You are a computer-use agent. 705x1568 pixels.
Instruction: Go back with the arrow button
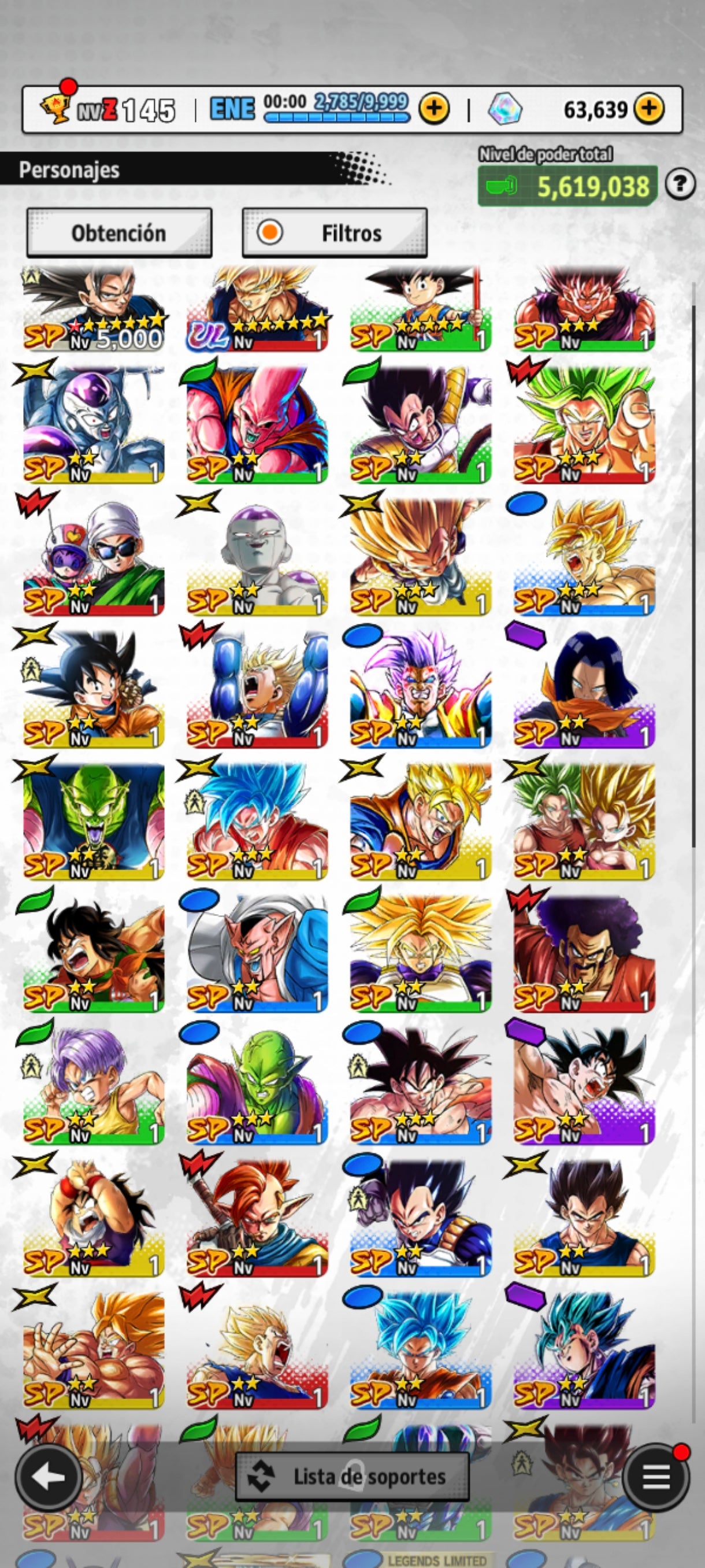[49, 1477]
